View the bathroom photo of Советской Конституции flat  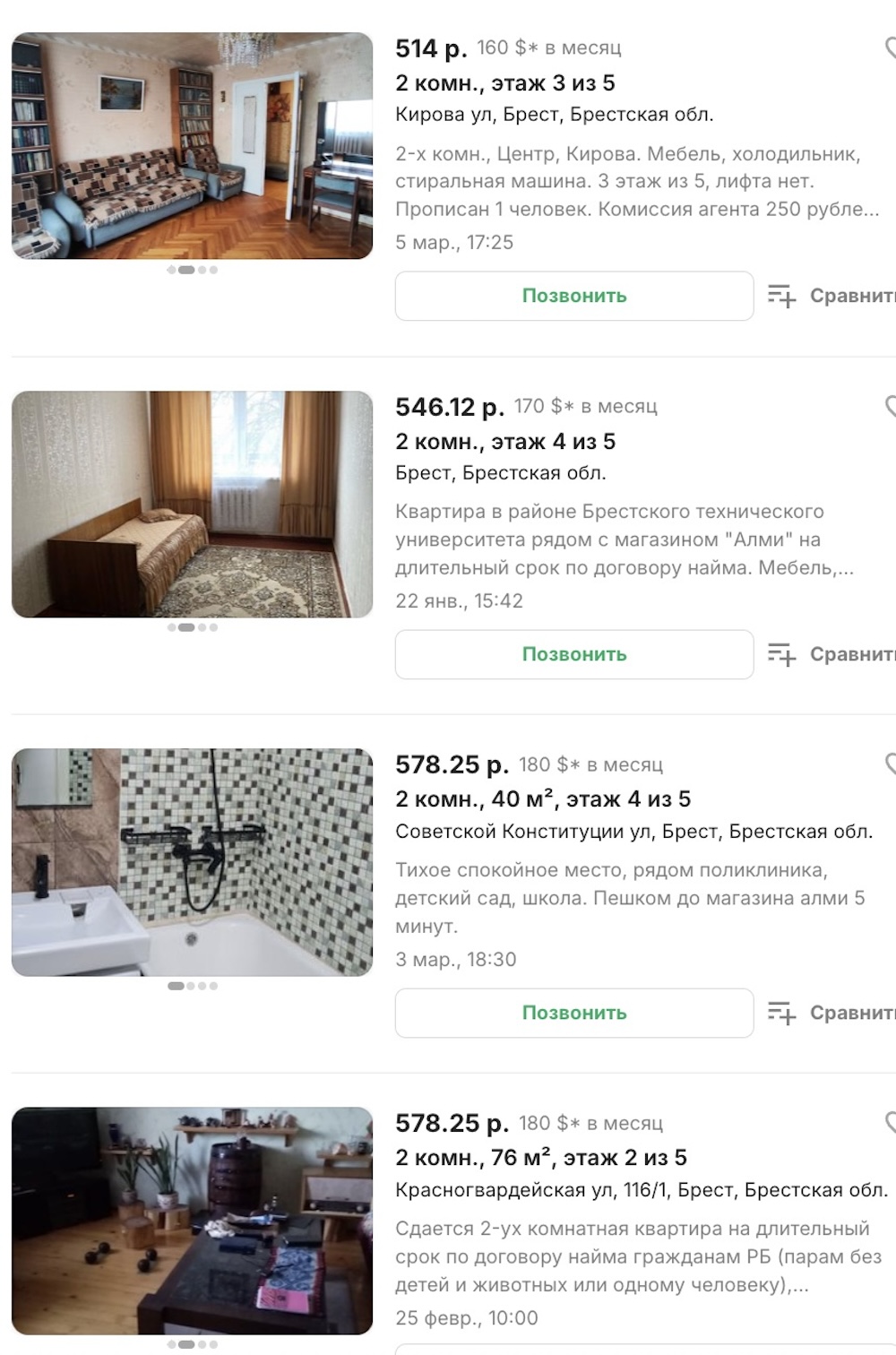pyautogui.click(x=192, y=862)
